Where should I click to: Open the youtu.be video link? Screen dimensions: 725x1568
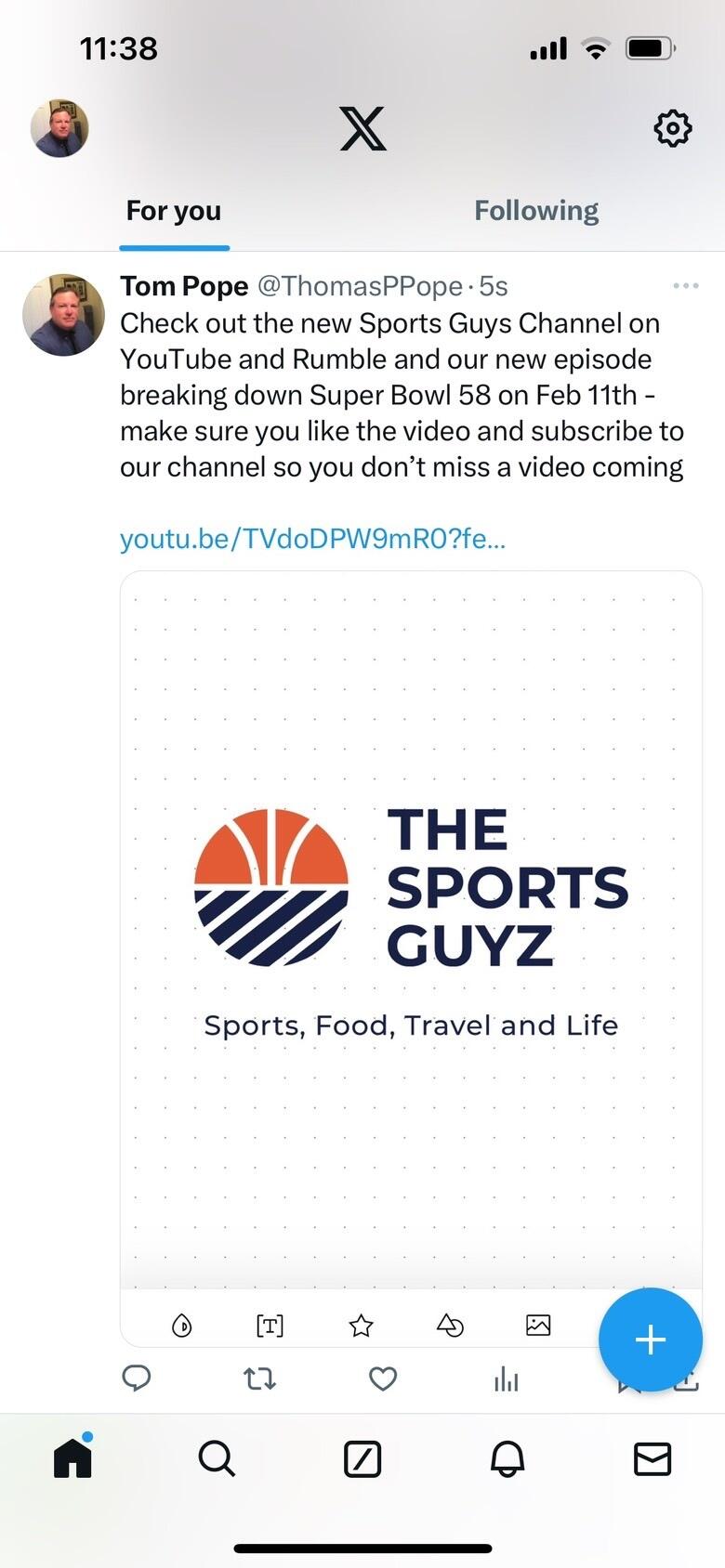312,539
